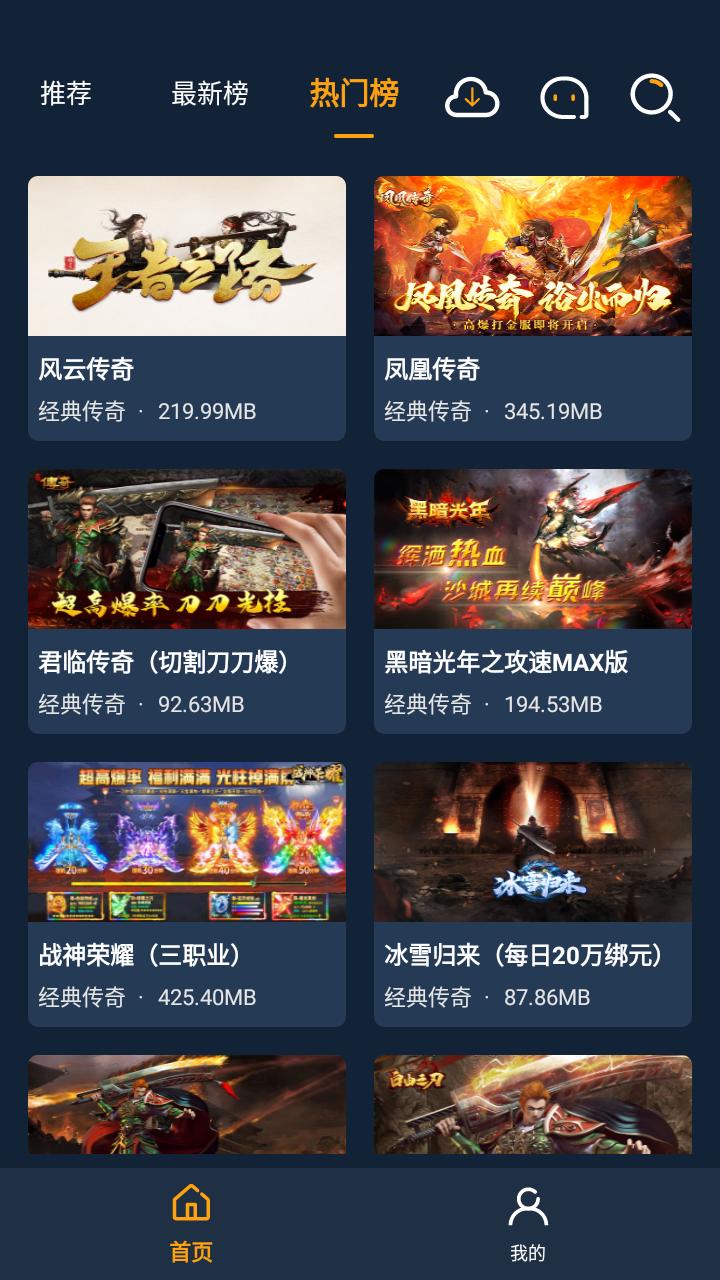Open 战神荣耀（三职业）game card
Screen dimensions: 720x1280
pyautogui.click(x=187, y=894)
